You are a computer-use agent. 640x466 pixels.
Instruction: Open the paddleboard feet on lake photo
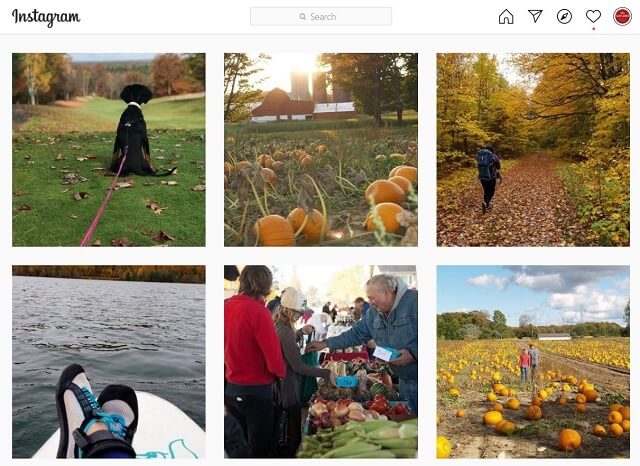(x=108, y=361)
